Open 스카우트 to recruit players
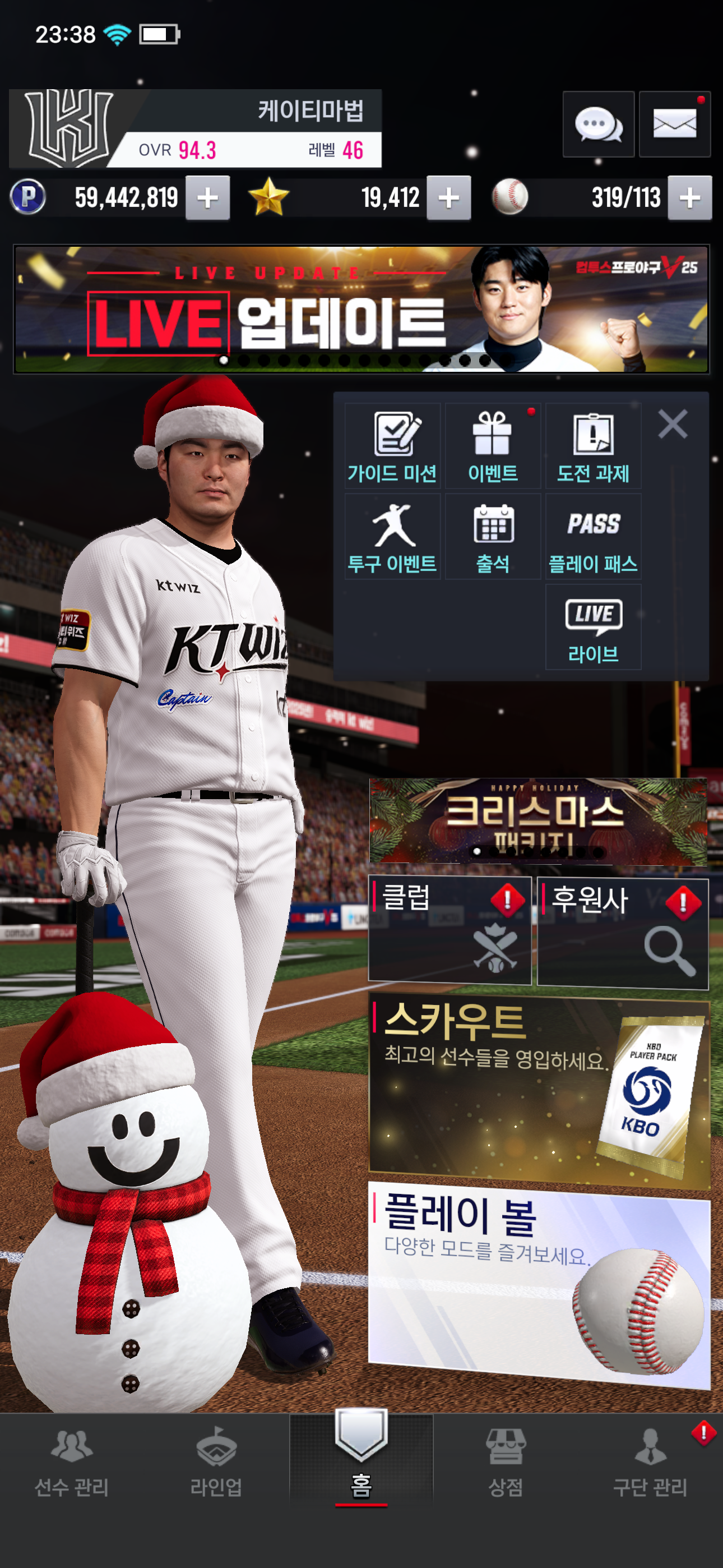The width and height of the screenshot is (723, 1568). (539, 1089)
